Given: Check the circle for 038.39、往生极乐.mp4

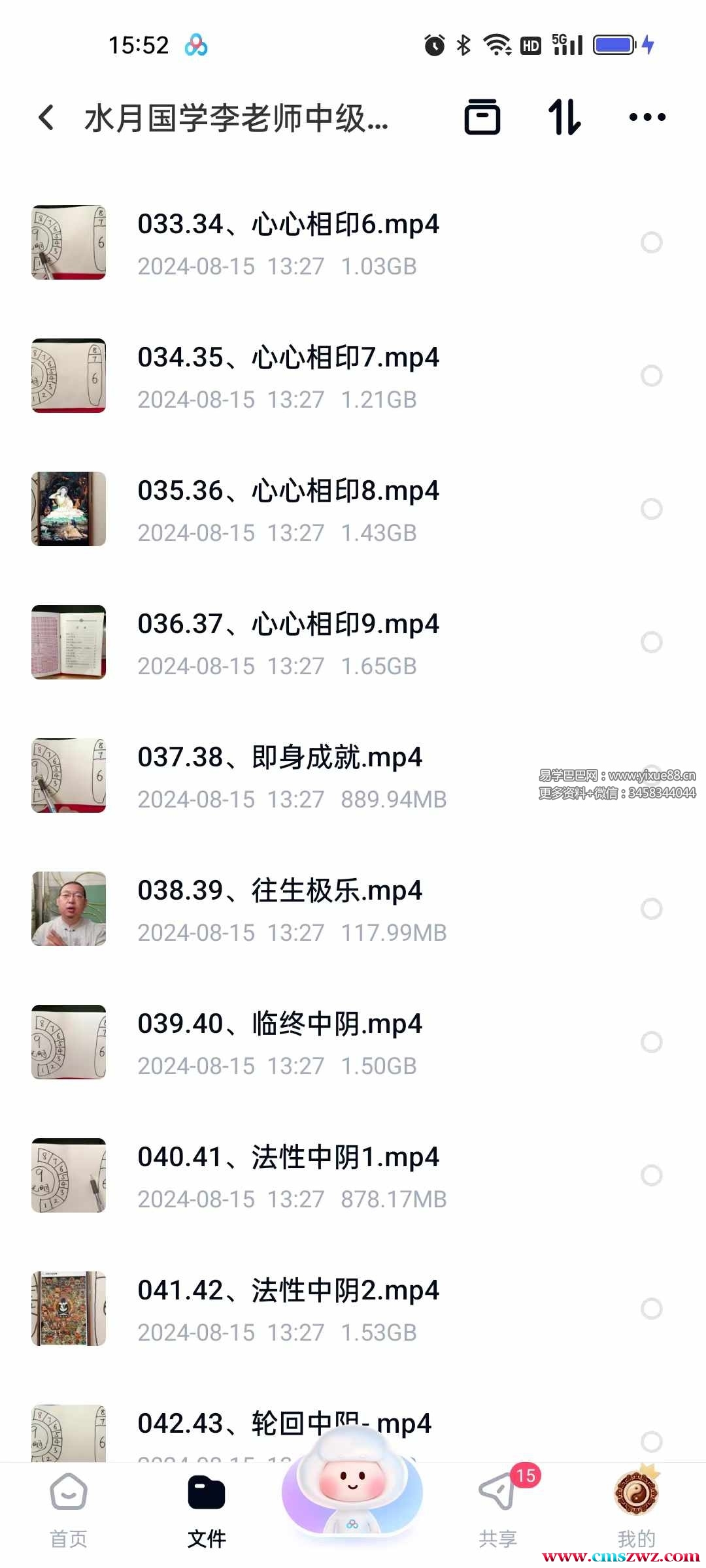Looking at the screenshot, I should point(651,909).
